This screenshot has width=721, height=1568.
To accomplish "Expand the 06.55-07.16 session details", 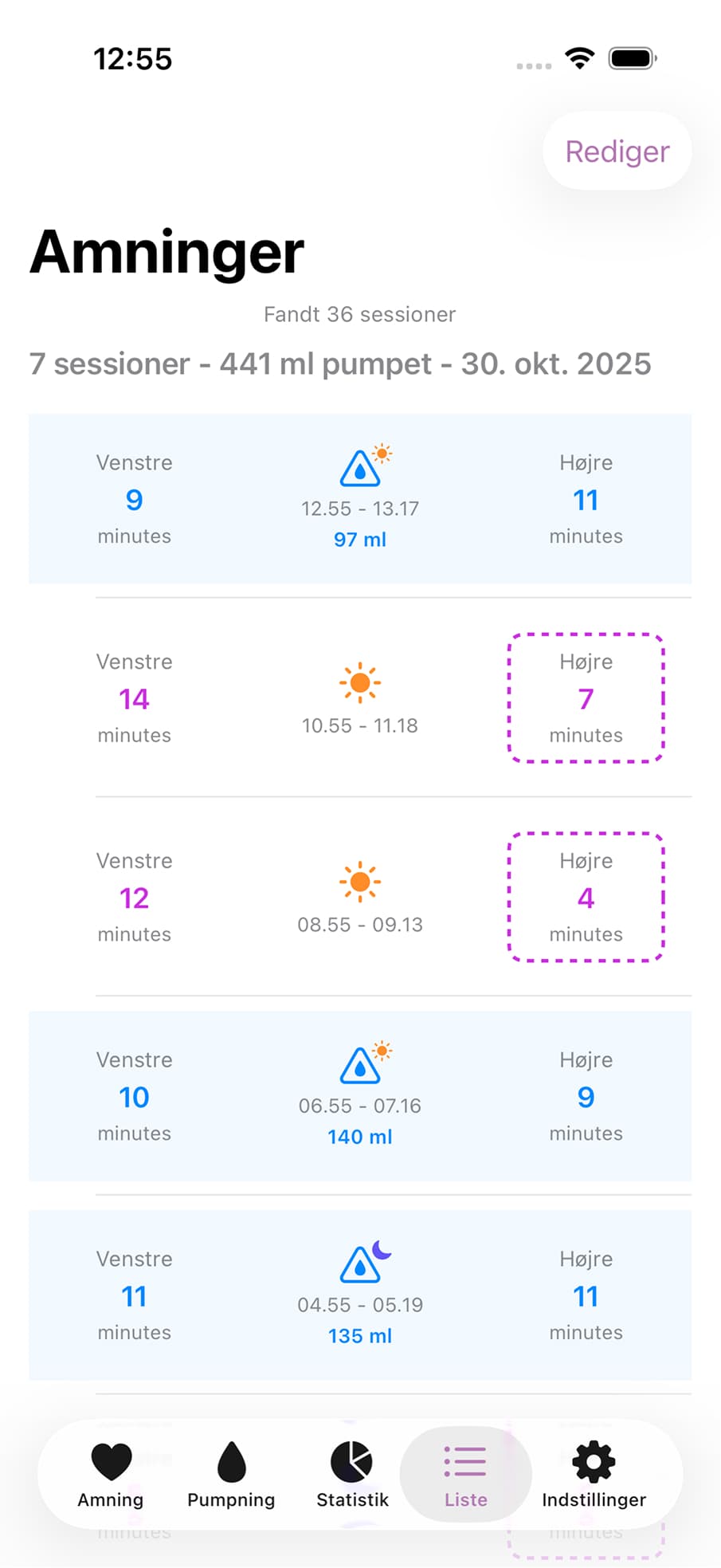I will click(360, 1097).
